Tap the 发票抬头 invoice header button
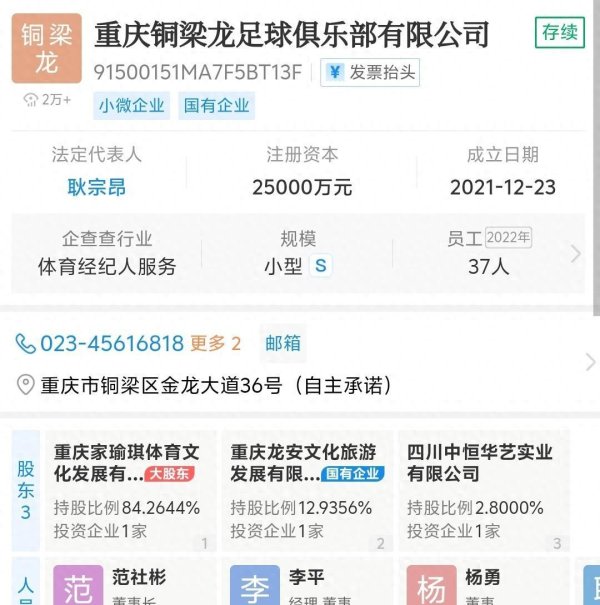 point(370,72)
